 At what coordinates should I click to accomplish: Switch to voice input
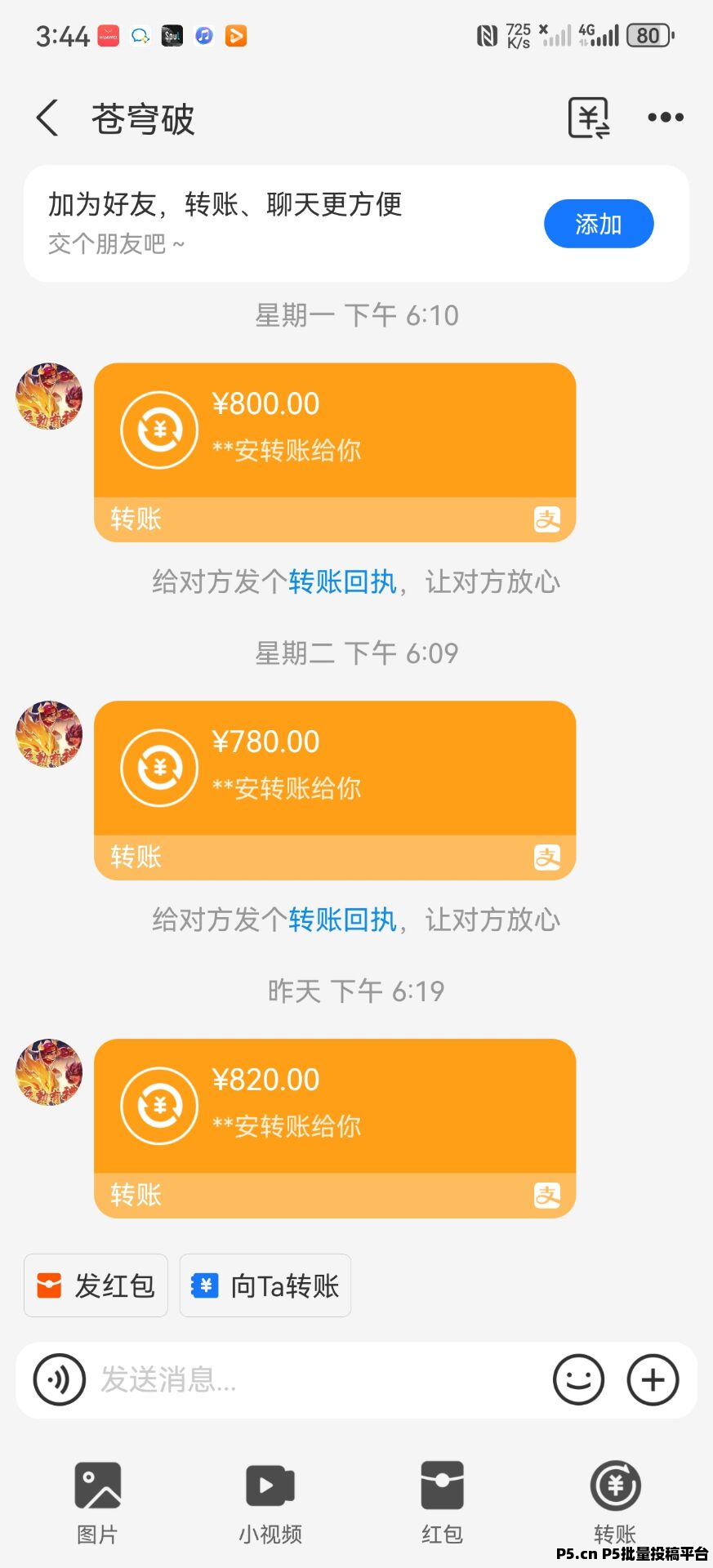59,1379
